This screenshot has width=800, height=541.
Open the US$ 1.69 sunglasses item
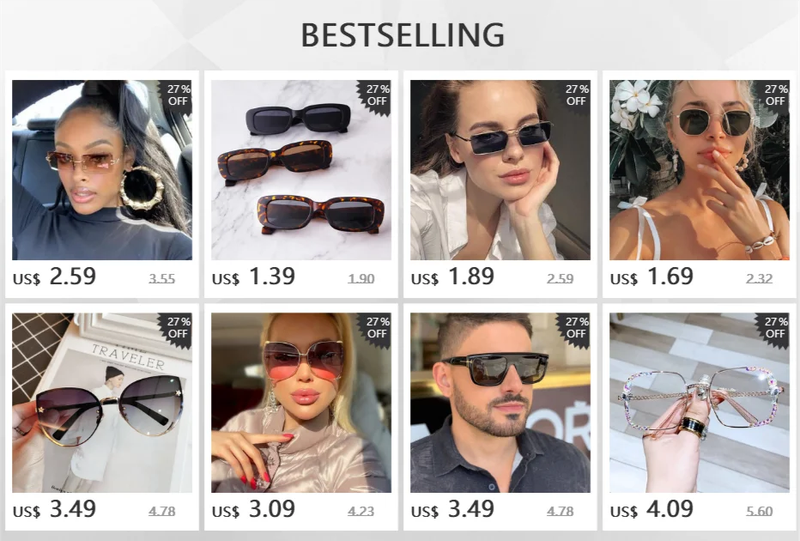pos(699,170)
